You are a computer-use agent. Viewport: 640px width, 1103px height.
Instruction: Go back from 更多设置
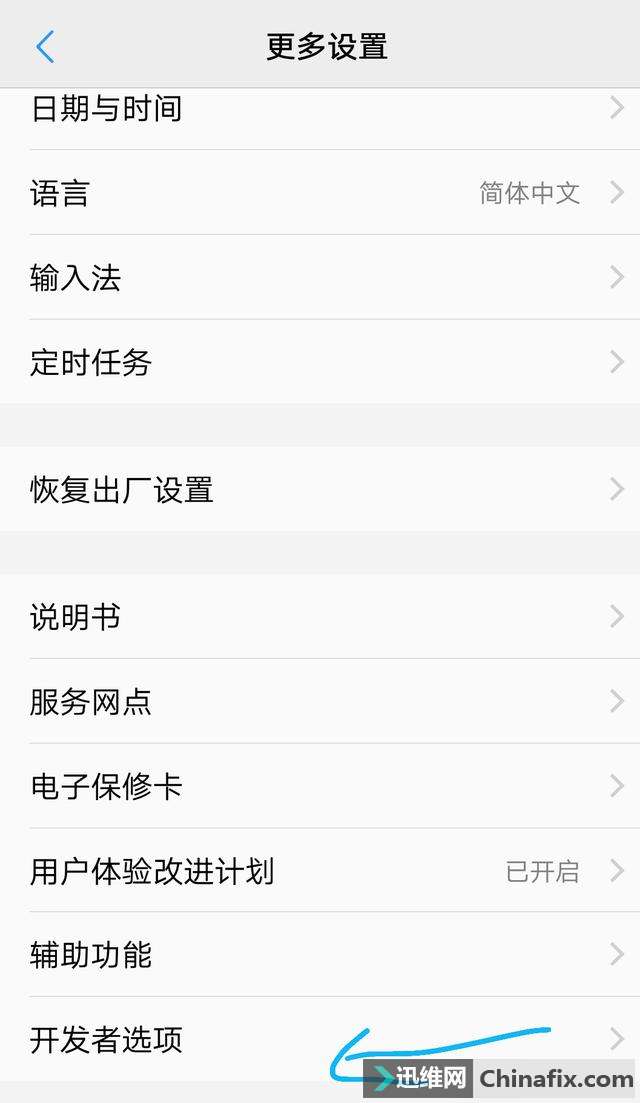click(x=45, y=46)
